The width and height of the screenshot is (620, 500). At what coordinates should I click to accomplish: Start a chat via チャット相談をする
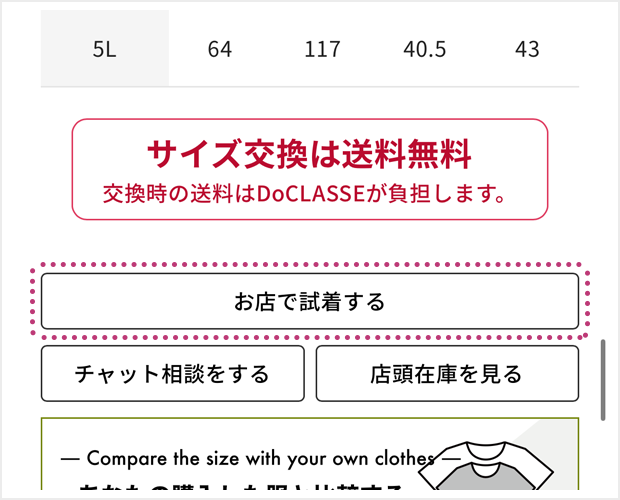click(x=173, y=374)
